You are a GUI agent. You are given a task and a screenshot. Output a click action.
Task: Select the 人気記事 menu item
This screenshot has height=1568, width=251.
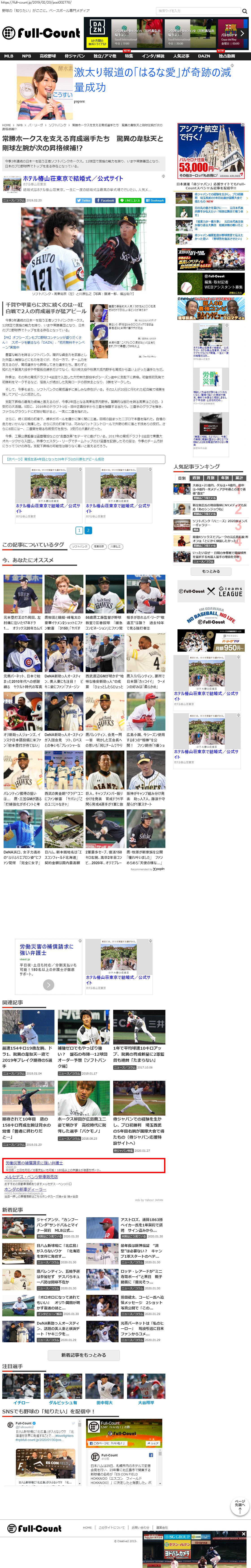click(181, 56)
